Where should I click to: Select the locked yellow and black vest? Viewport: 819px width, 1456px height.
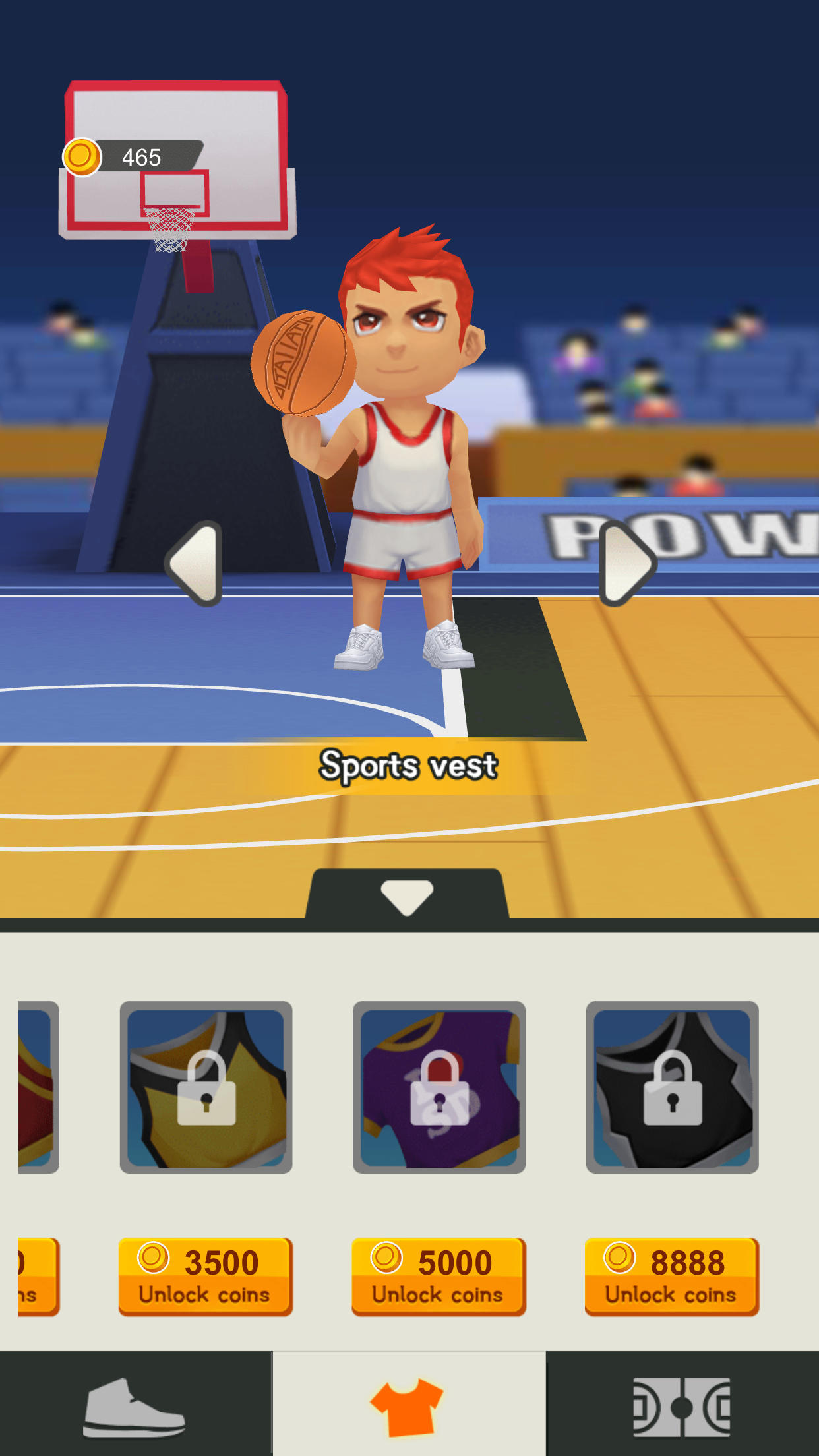coord(206,1087)
